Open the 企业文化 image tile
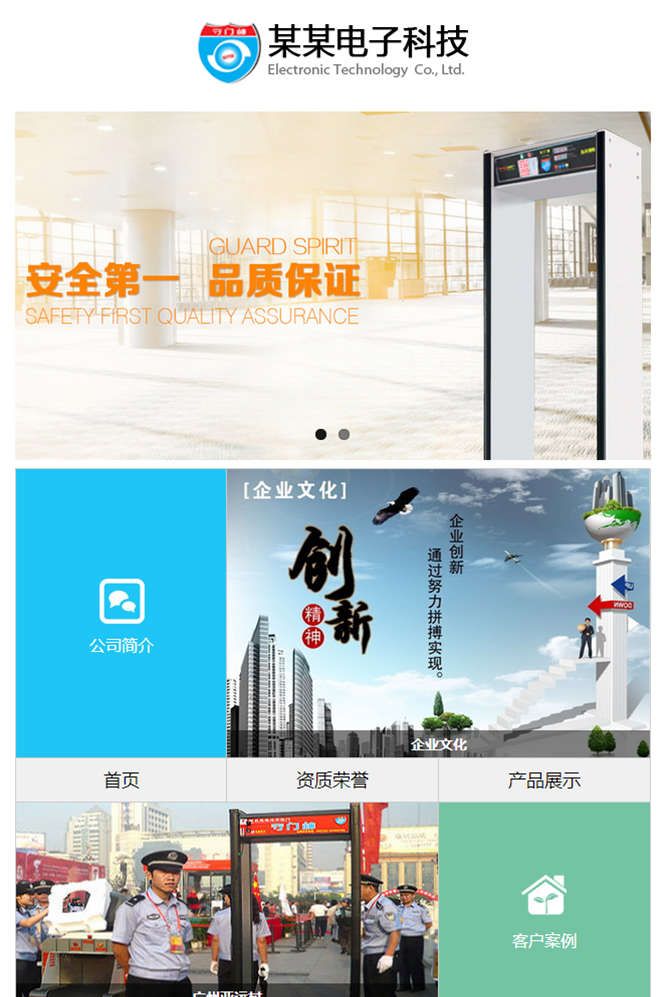The image size is (666, 997). click(438, 612)
